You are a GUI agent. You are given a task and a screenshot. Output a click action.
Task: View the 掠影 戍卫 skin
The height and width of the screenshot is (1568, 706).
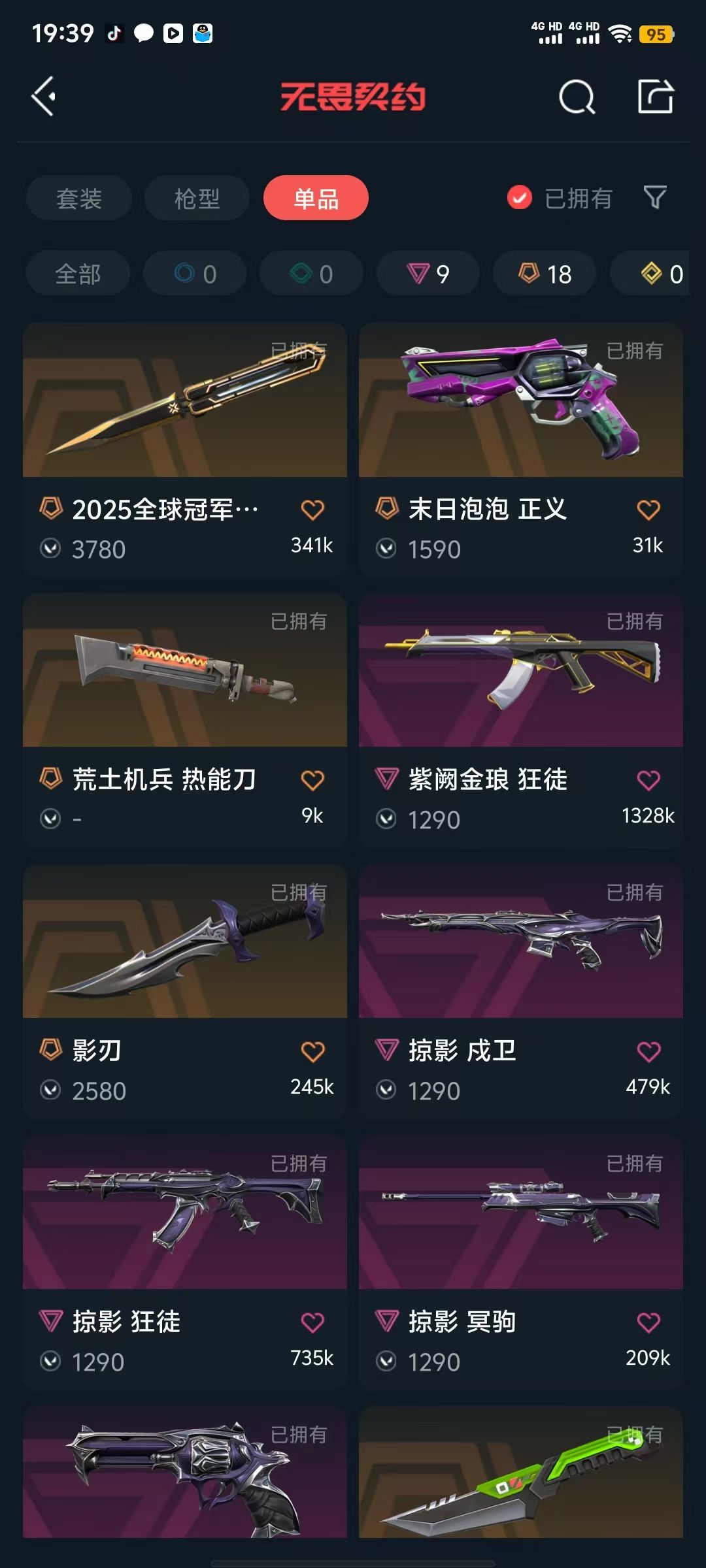521,991
